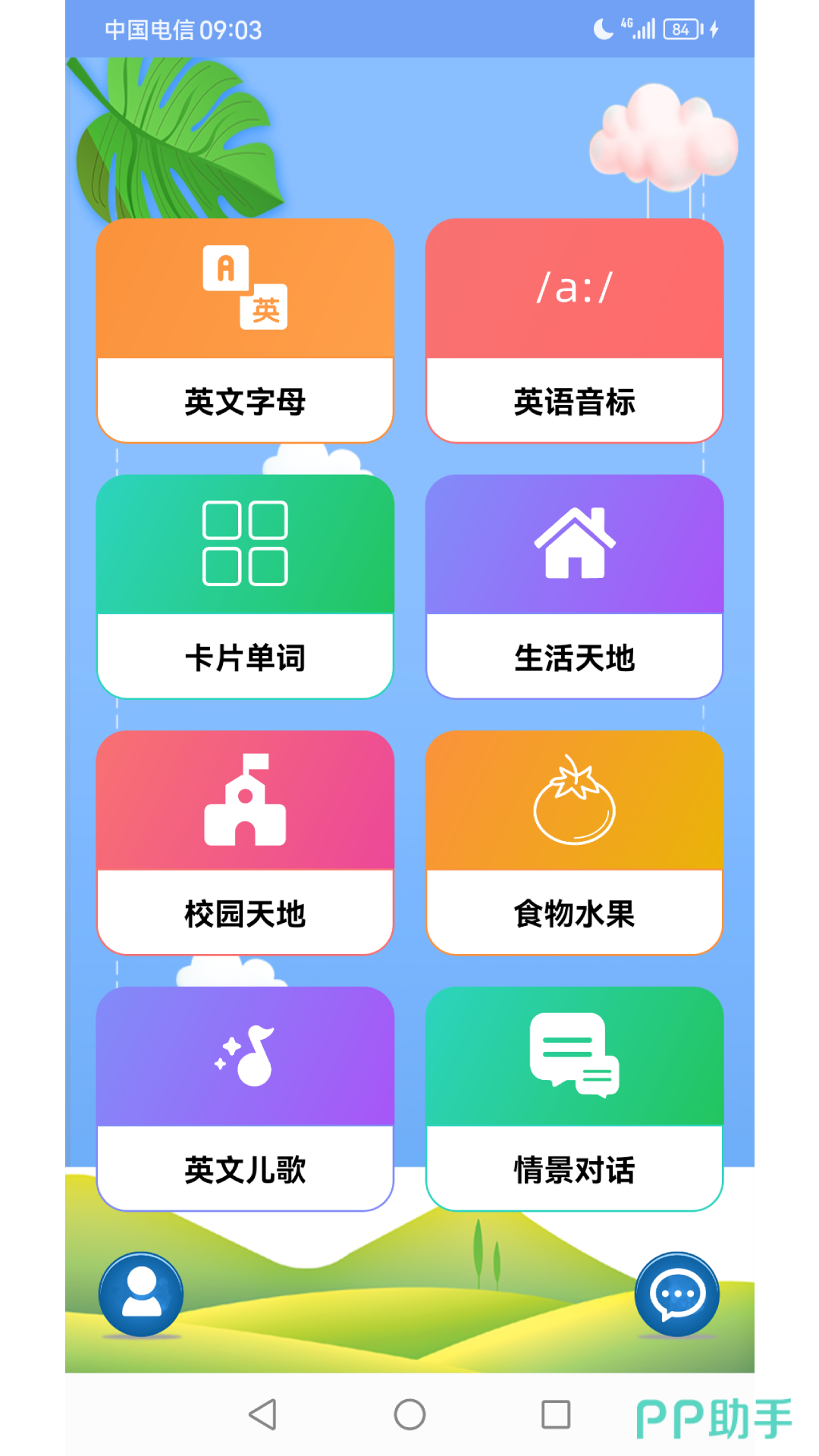Open the user profile icon

coord(141,1294)
